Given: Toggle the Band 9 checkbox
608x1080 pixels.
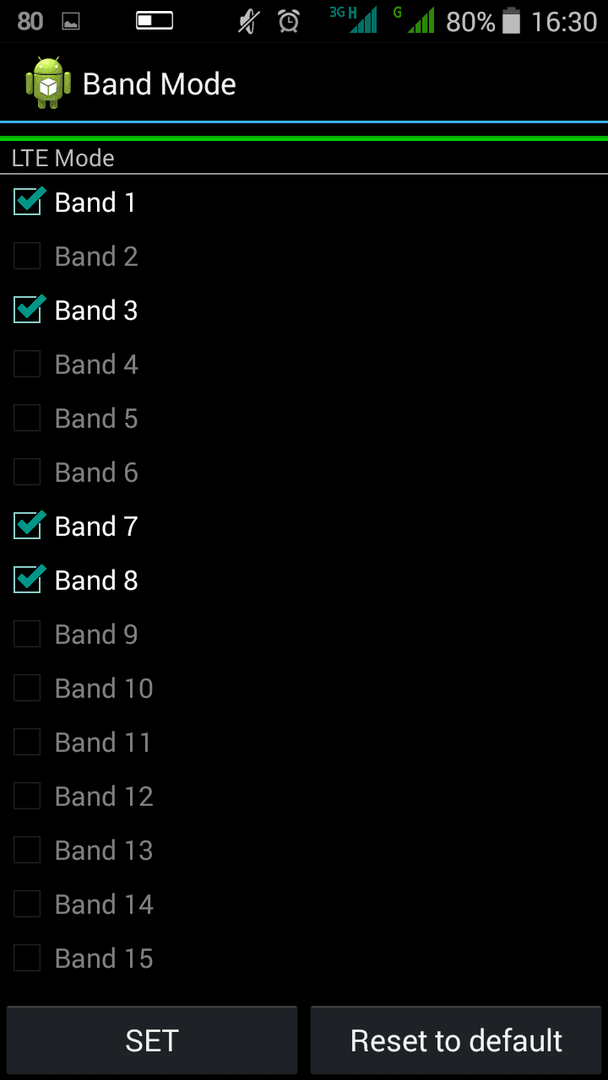Looking at the screenshot, I should (x=27, y=635).
